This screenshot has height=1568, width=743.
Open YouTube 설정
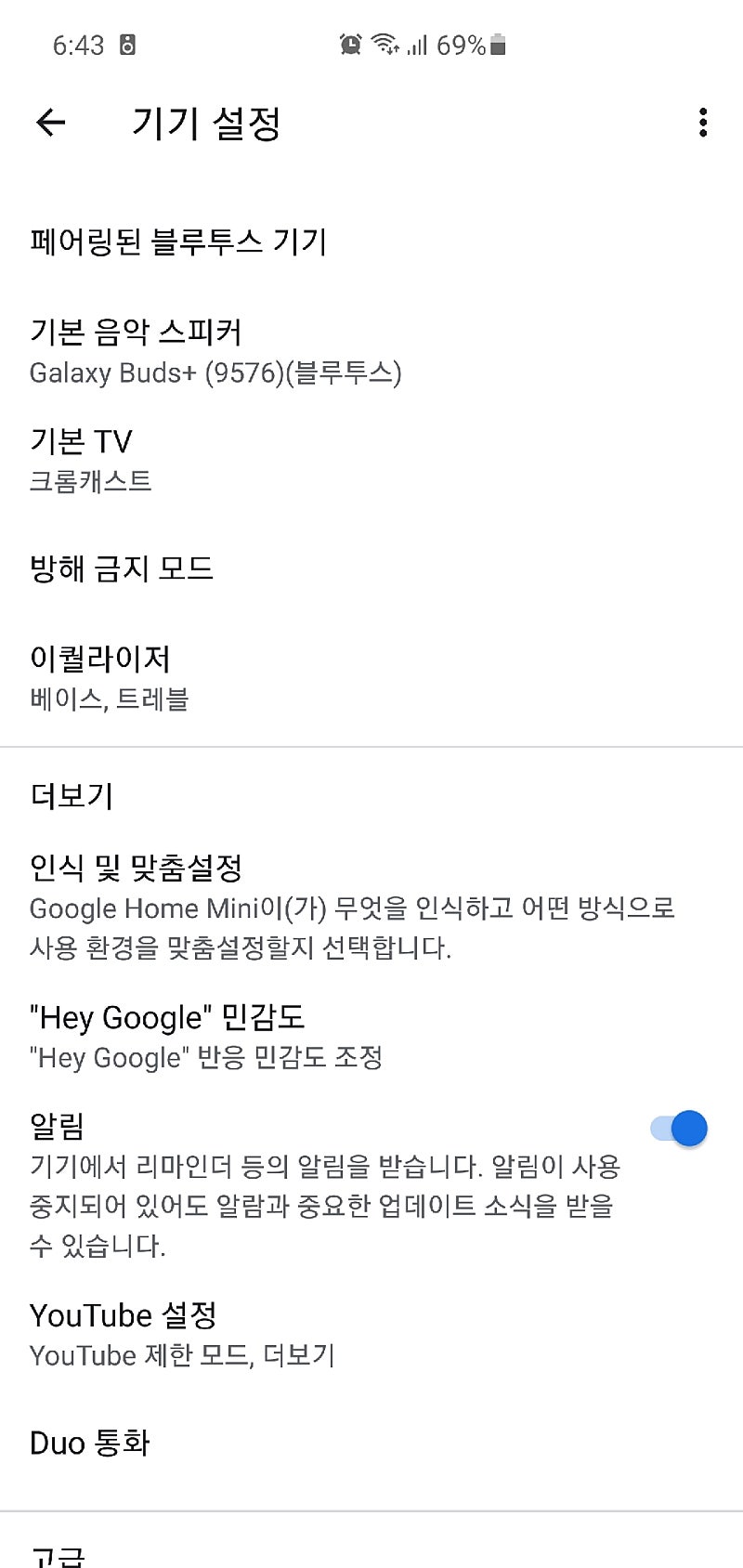[182, 1334]
